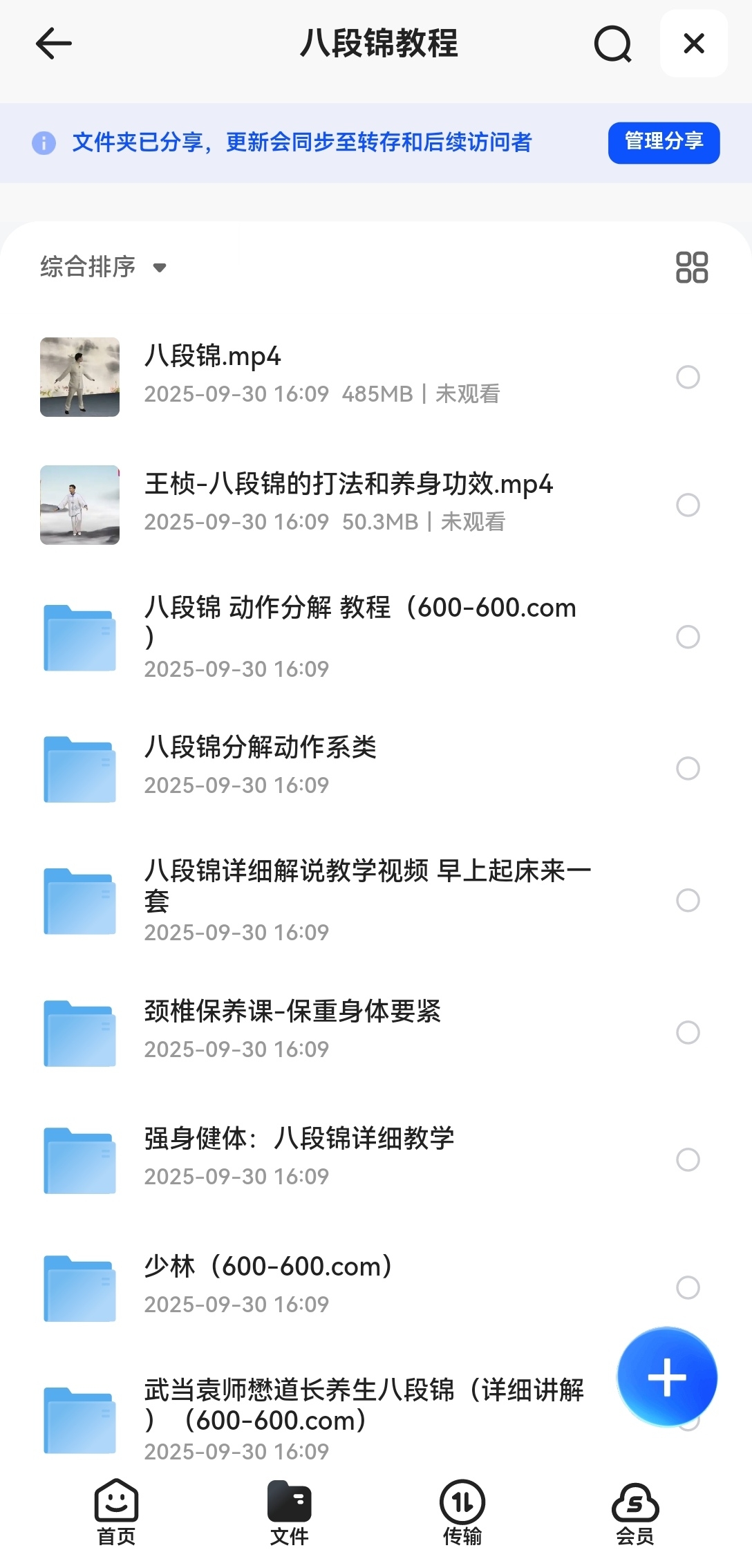Switch to the 首页 tab
This screenshot has width=752, height=1568.
pyautogui.click(x=116, y=1512)
